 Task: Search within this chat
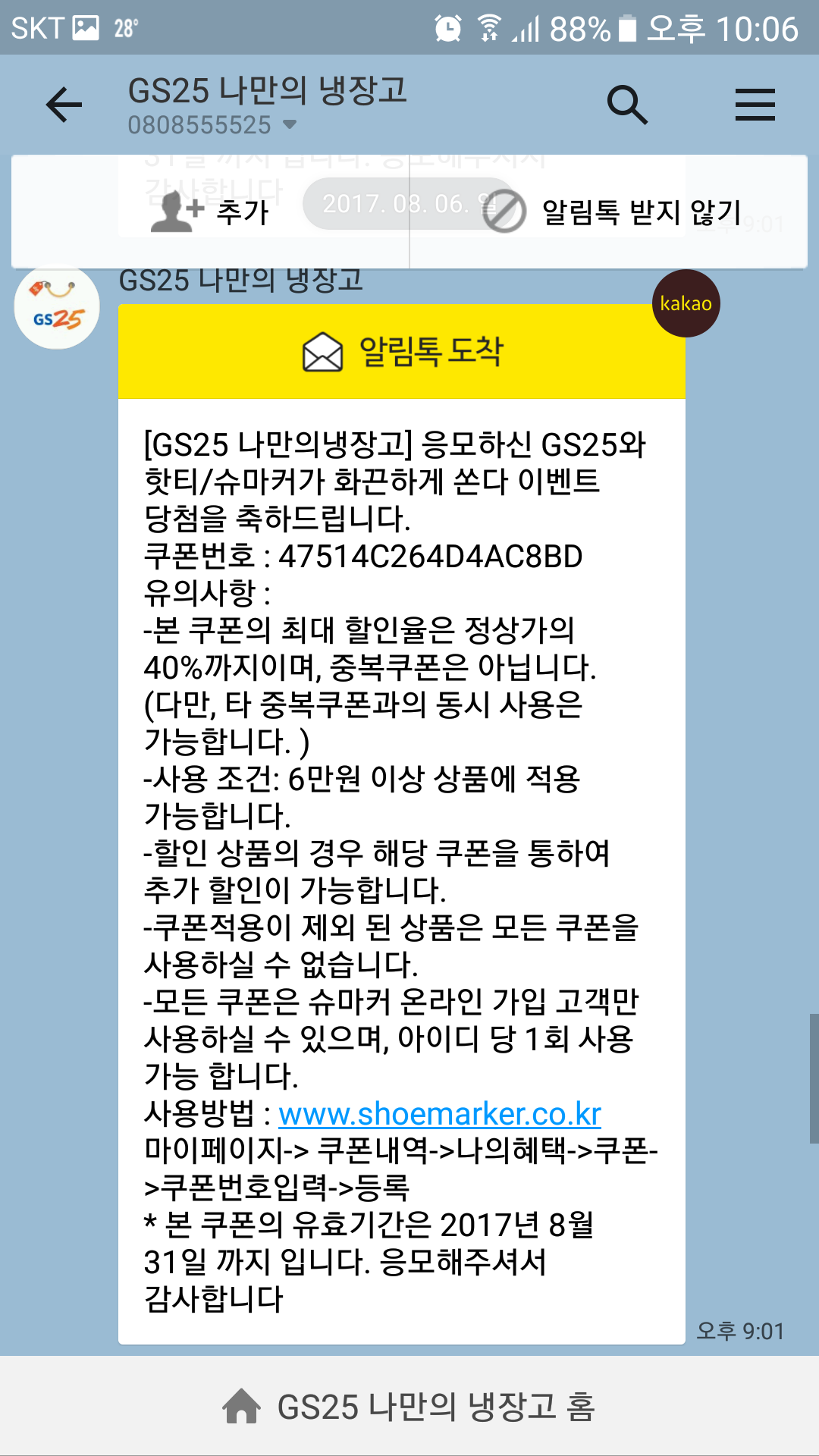point(627,105)
